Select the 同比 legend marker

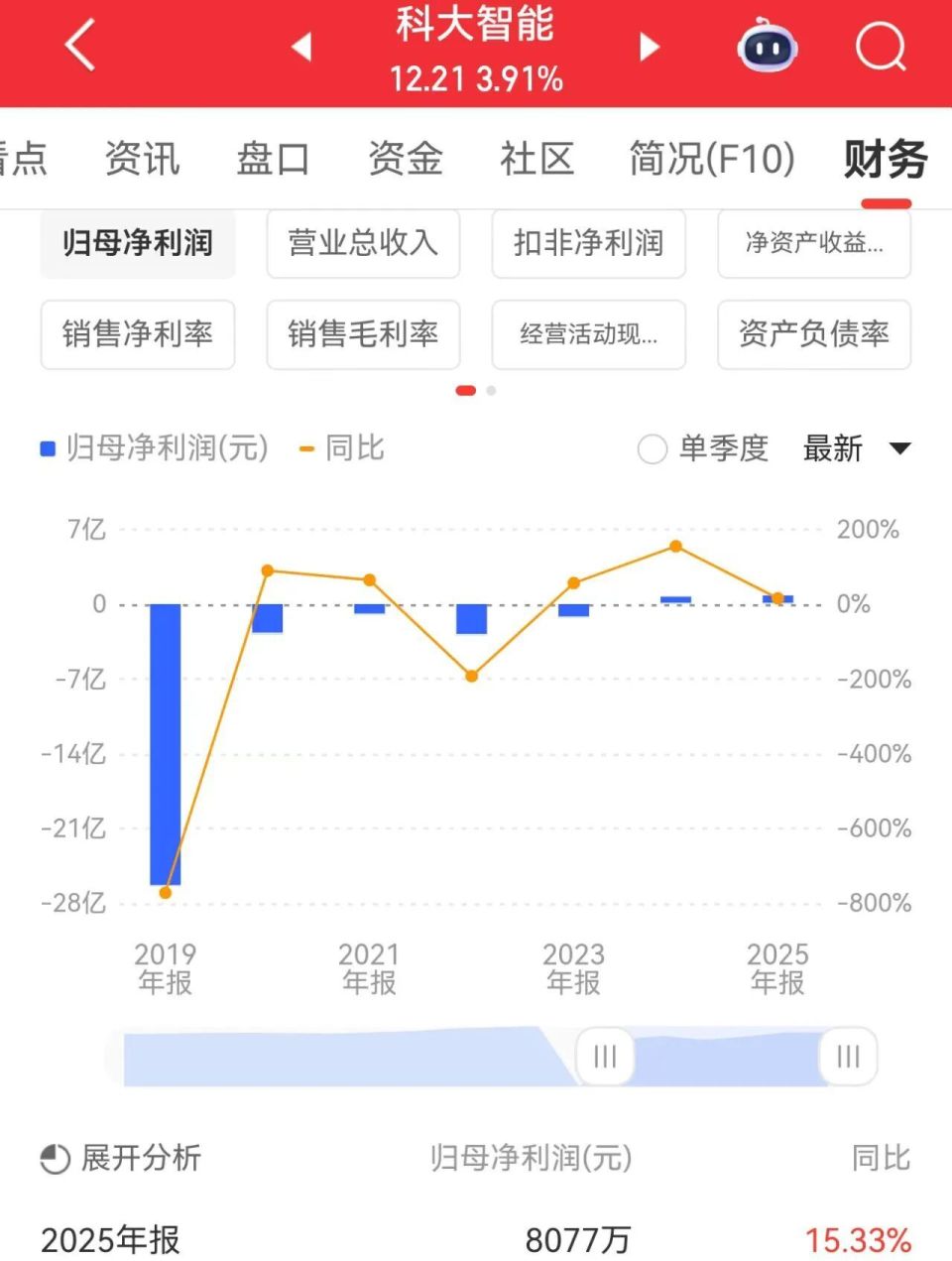pos(307,448)
